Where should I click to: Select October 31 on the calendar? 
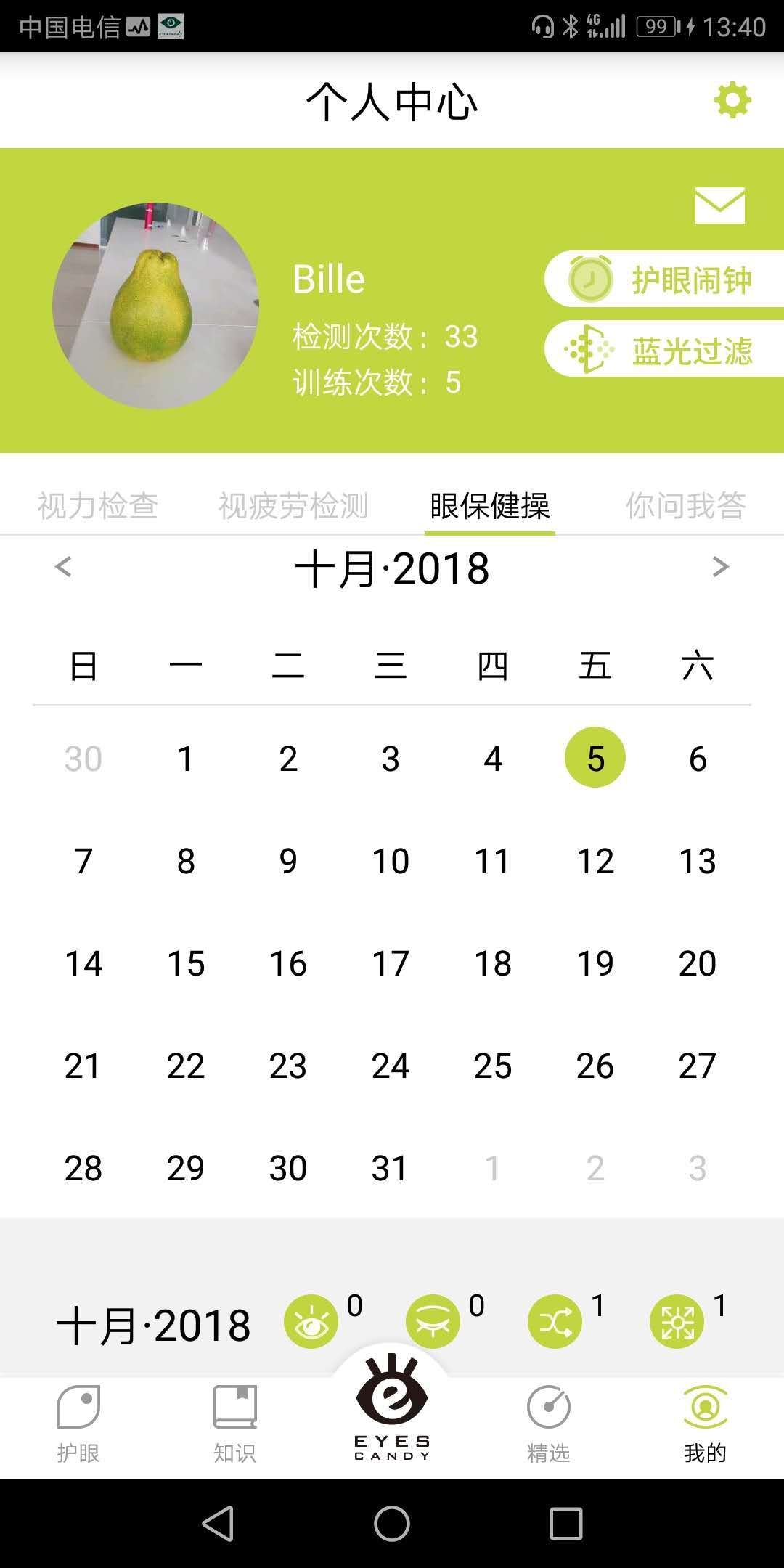tap(391, 1169)
